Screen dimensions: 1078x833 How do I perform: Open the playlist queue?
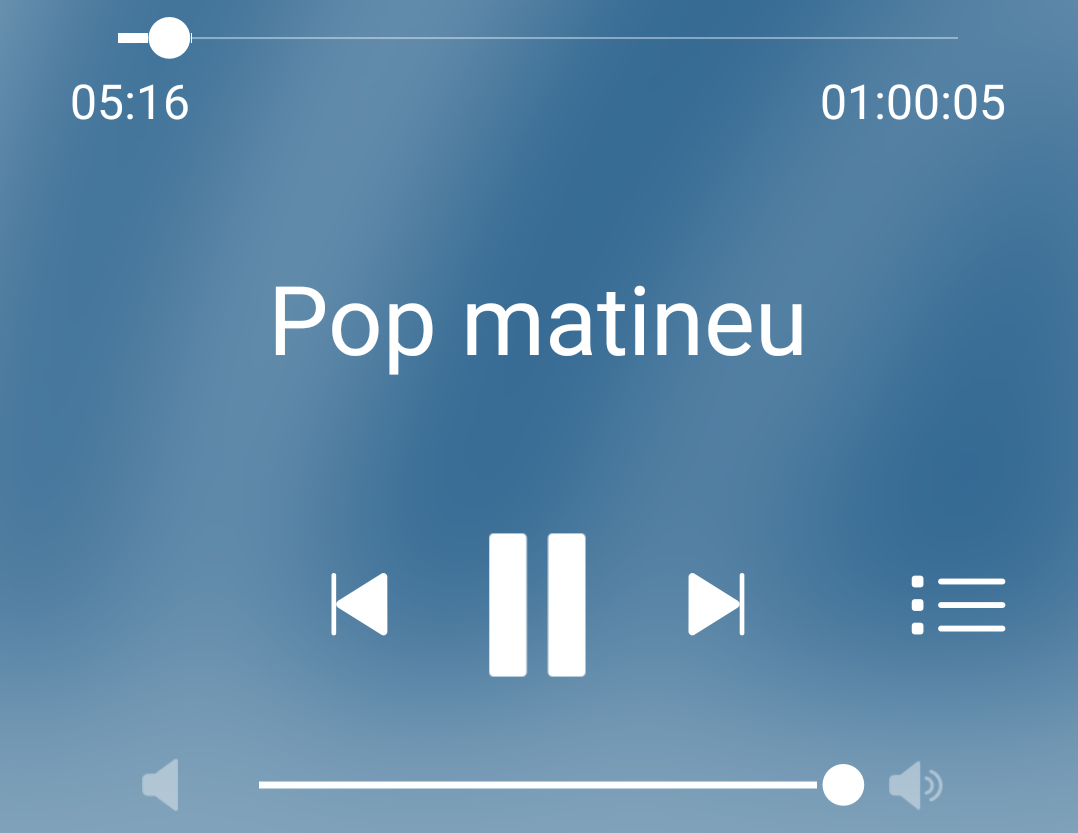click(958, 605)
